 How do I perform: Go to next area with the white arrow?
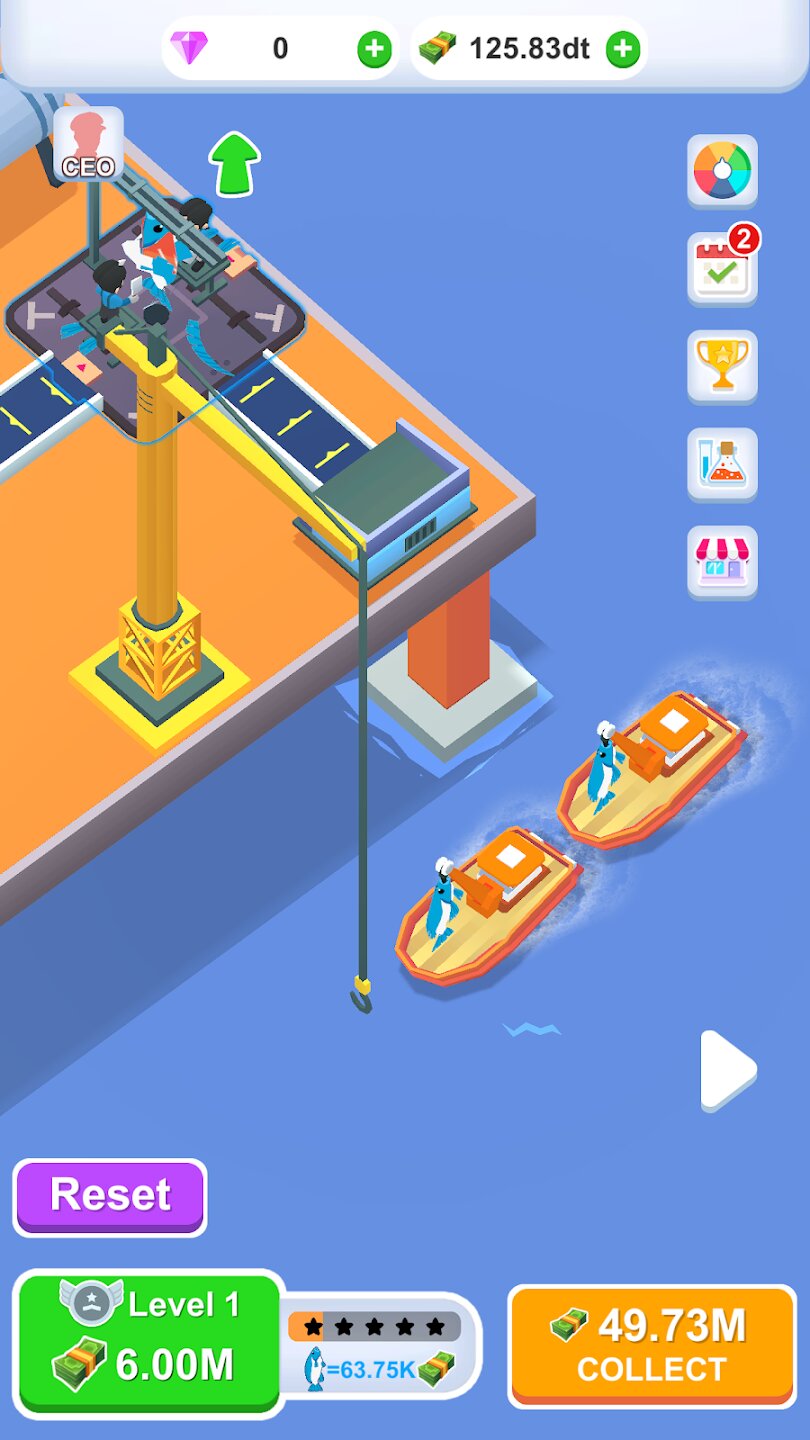[727, 1070]
